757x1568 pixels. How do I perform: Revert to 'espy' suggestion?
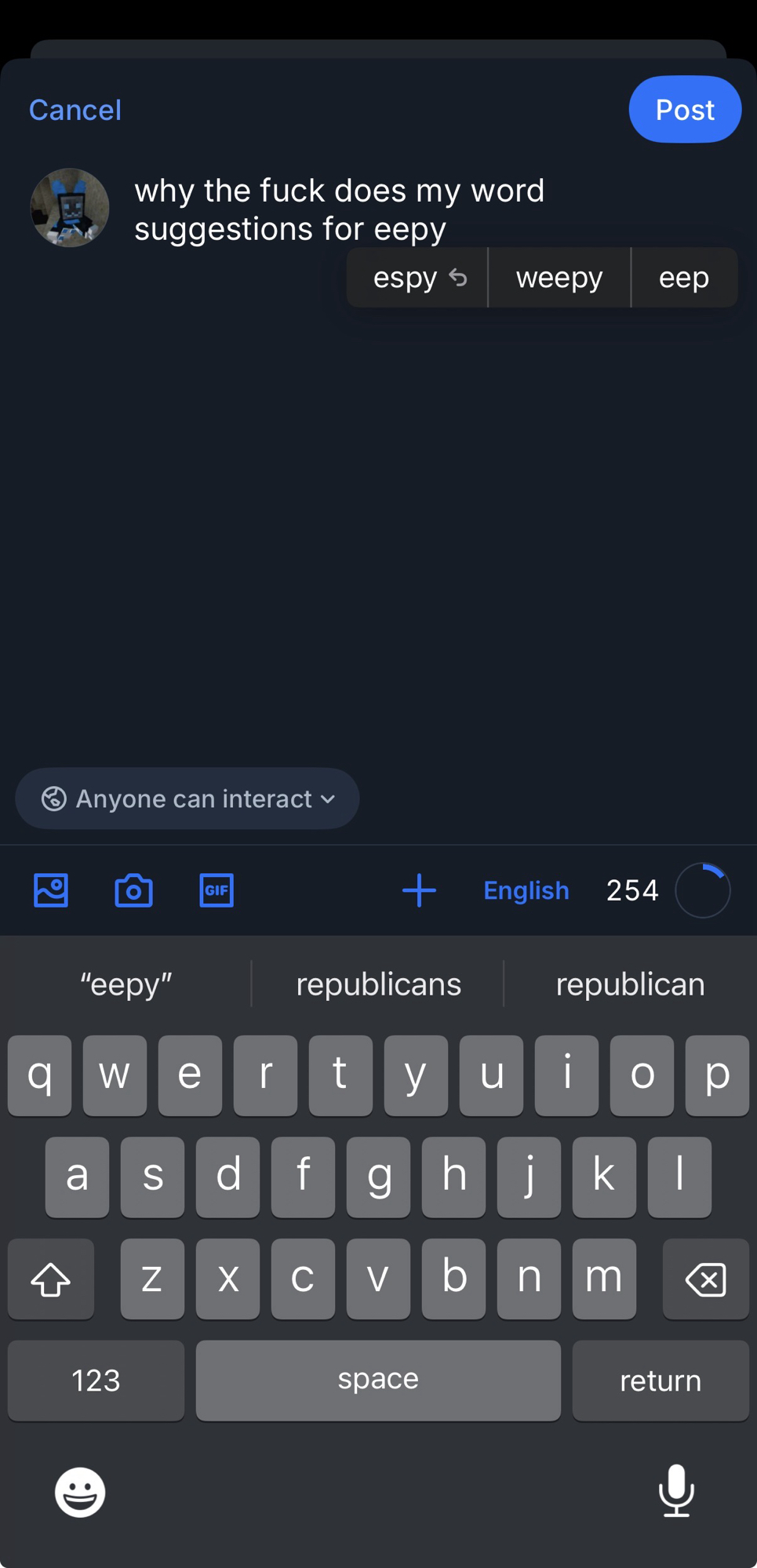(x=418, y=278)
